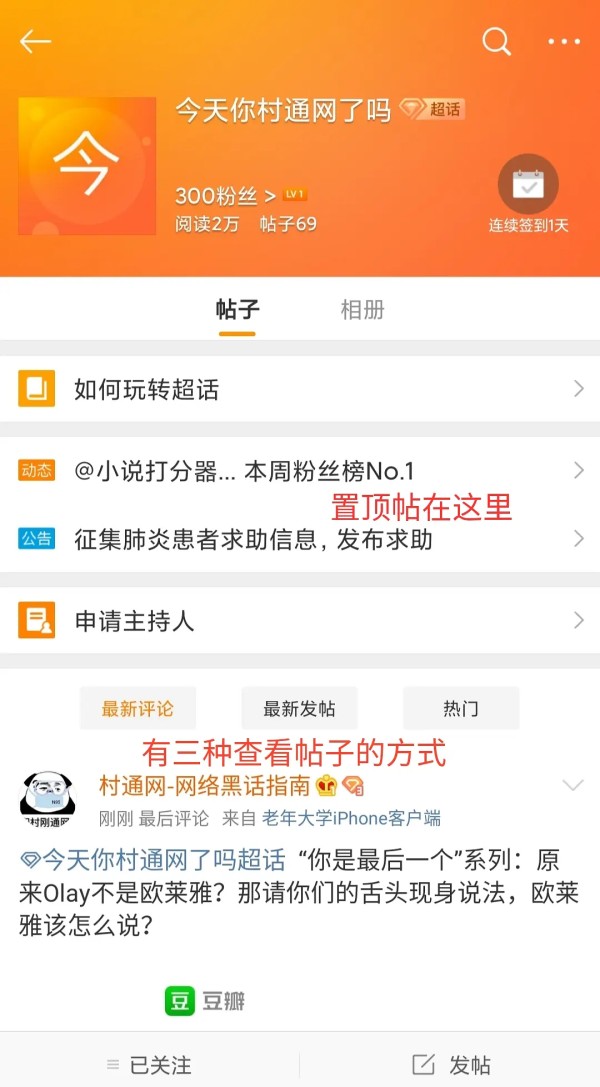Select the 帖子 tab
The width and height of the screenshot is (600, 1087).
(x=237, y=310)
